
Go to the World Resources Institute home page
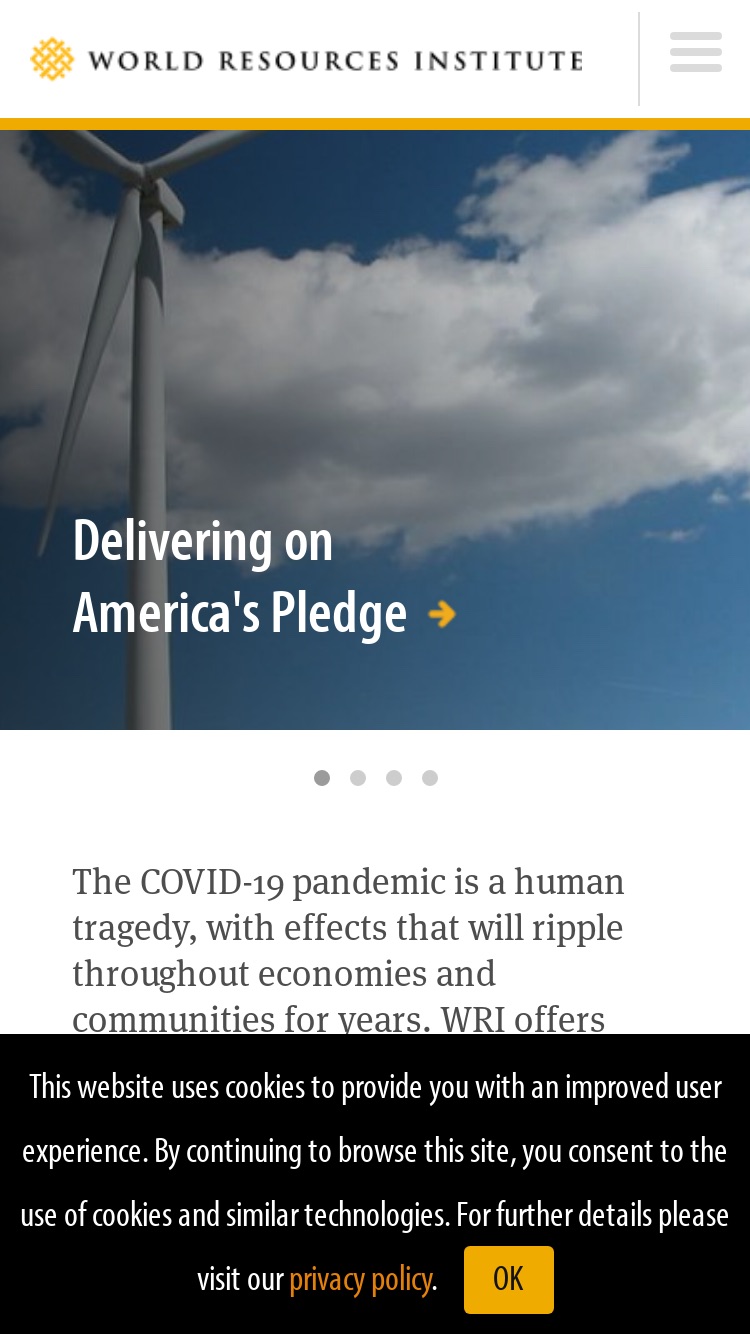306,59
